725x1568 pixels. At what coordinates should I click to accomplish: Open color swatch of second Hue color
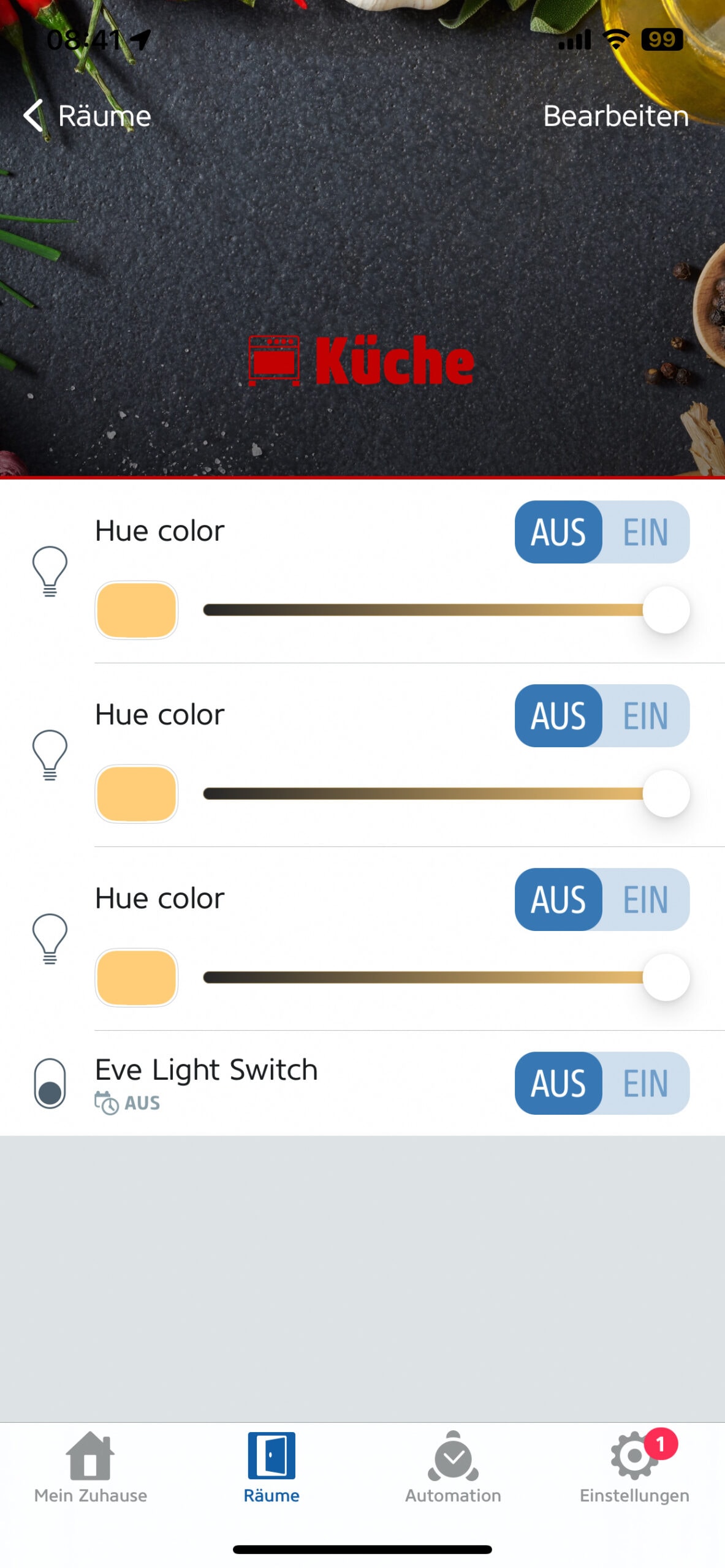pyautogui.click(x=137, y=793)
